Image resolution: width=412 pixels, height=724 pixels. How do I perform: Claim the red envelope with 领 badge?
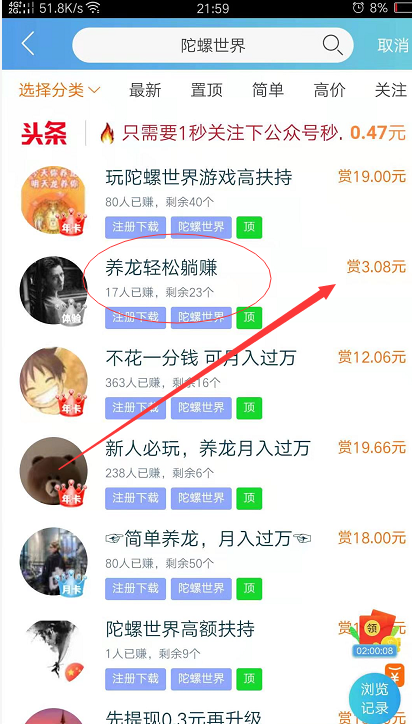(376, 633)
